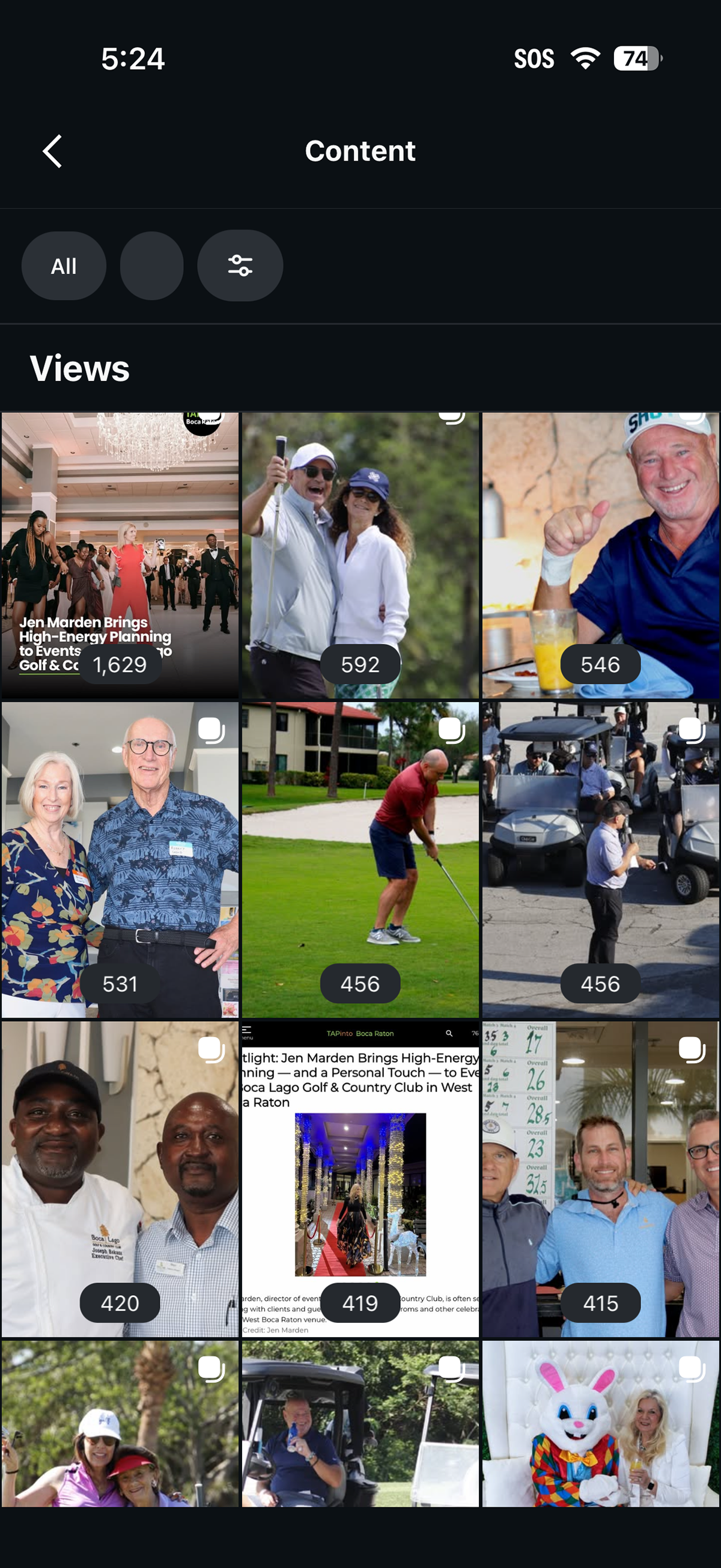The width and height of the screenshot is (721, 1568).
Task: Open the chef post with 420 views
Action: tap(120, 1178)
